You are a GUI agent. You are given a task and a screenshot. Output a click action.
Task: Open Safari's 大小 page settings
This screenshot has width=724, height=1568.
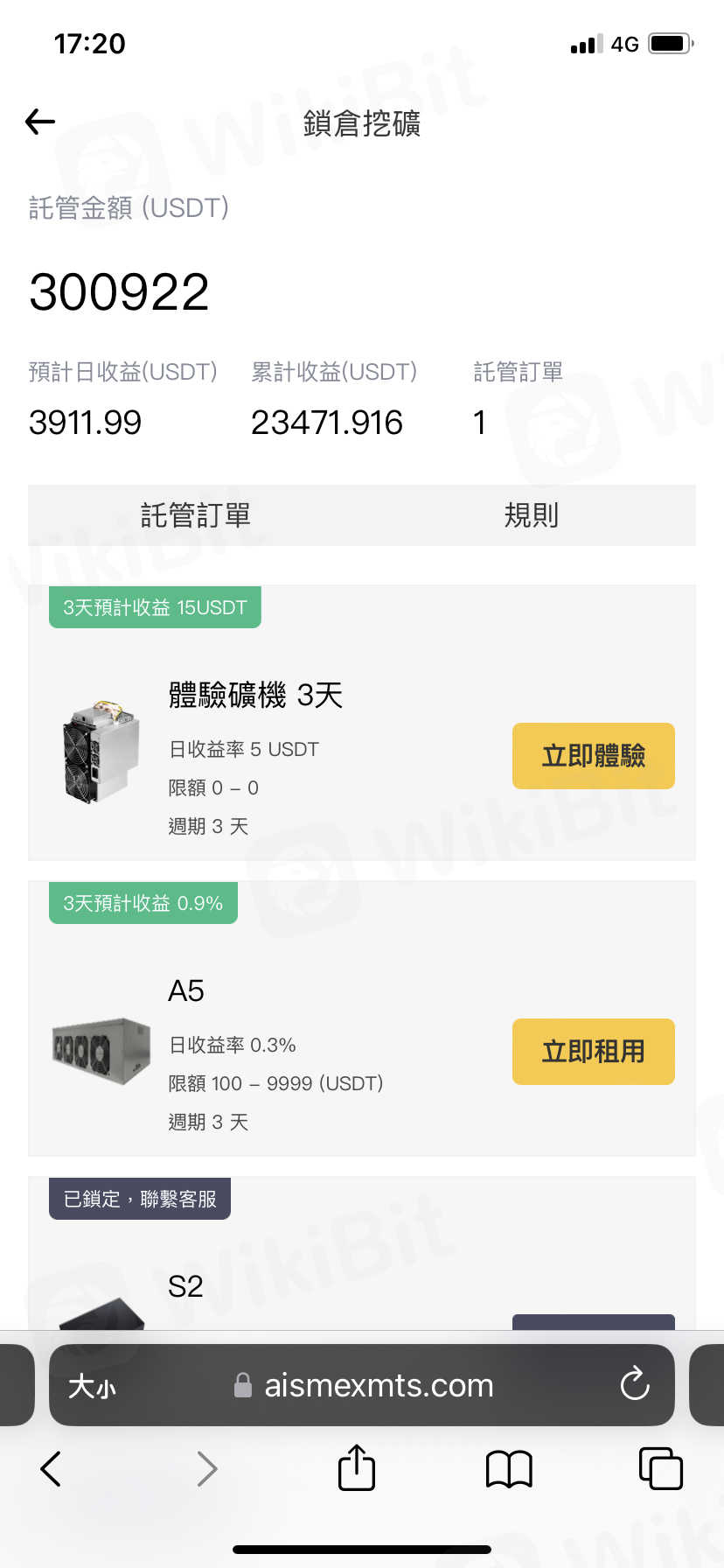[92, 1386]
